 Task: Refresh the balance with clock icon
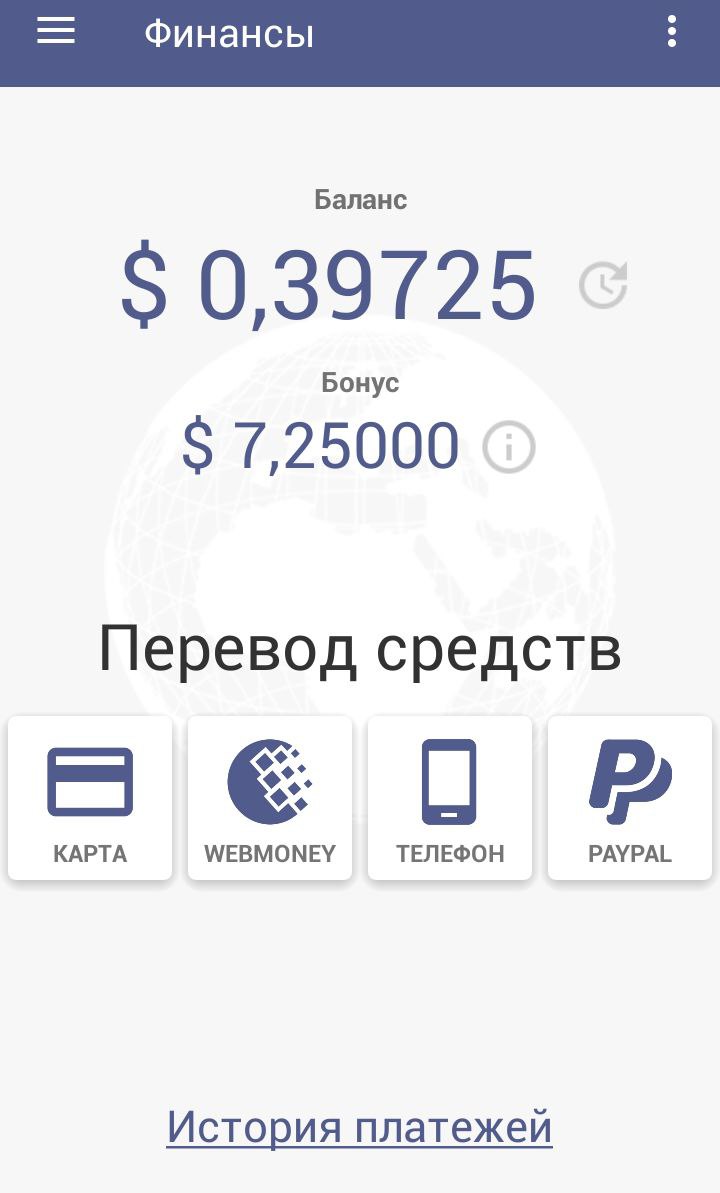click(603, 286)
